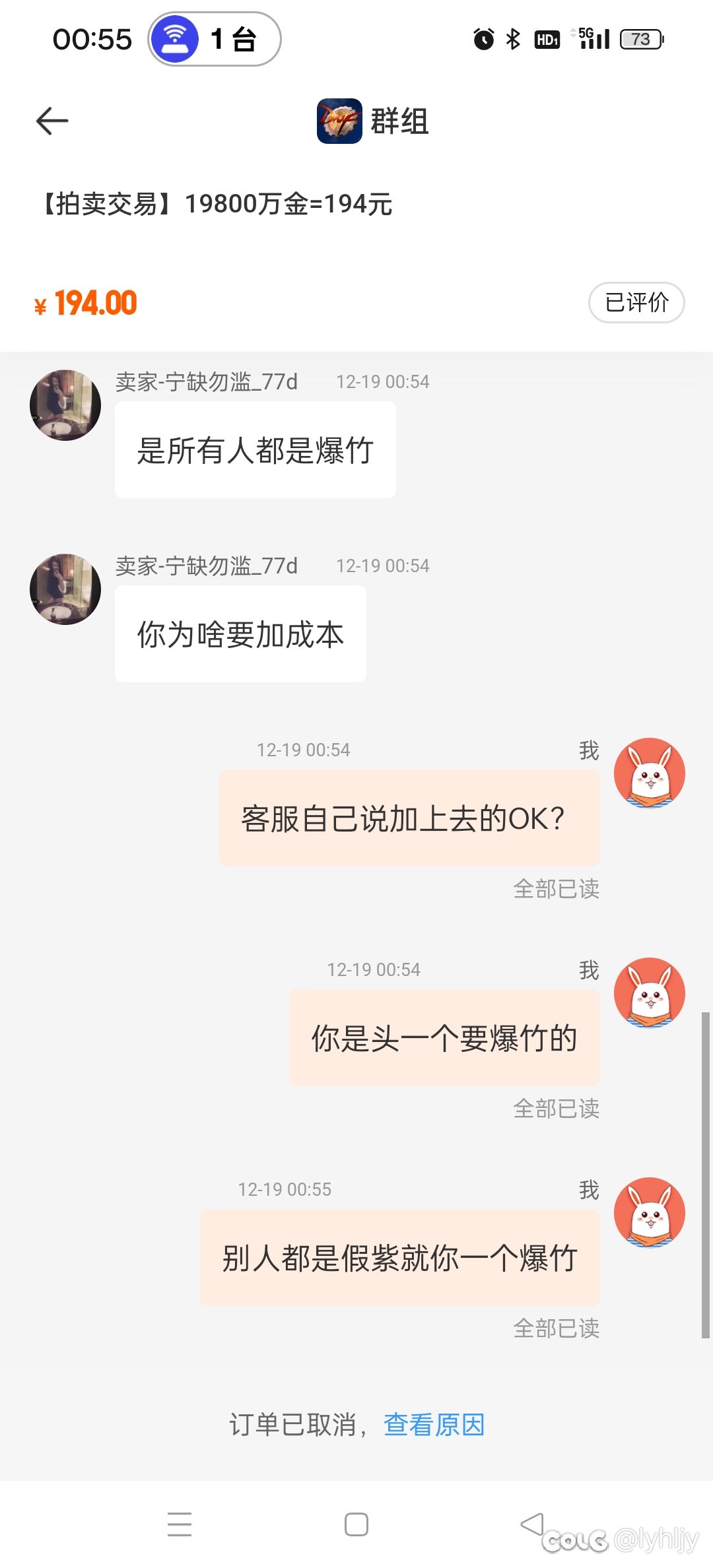The width and height of the screenshot is (713, 1568).
Task: Open the system recent apps menu
Action: 179,1524
